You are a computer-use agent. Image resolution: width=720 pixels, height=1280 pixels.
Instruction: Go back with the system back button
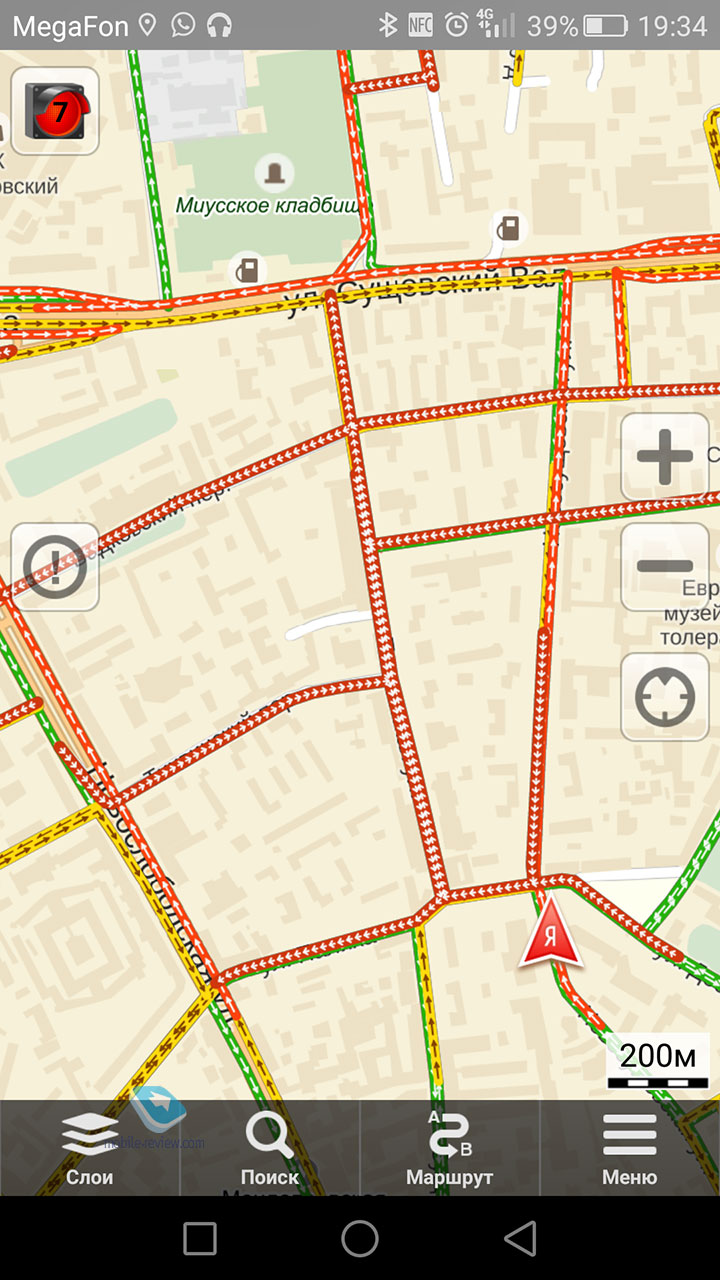[520, 1238]
